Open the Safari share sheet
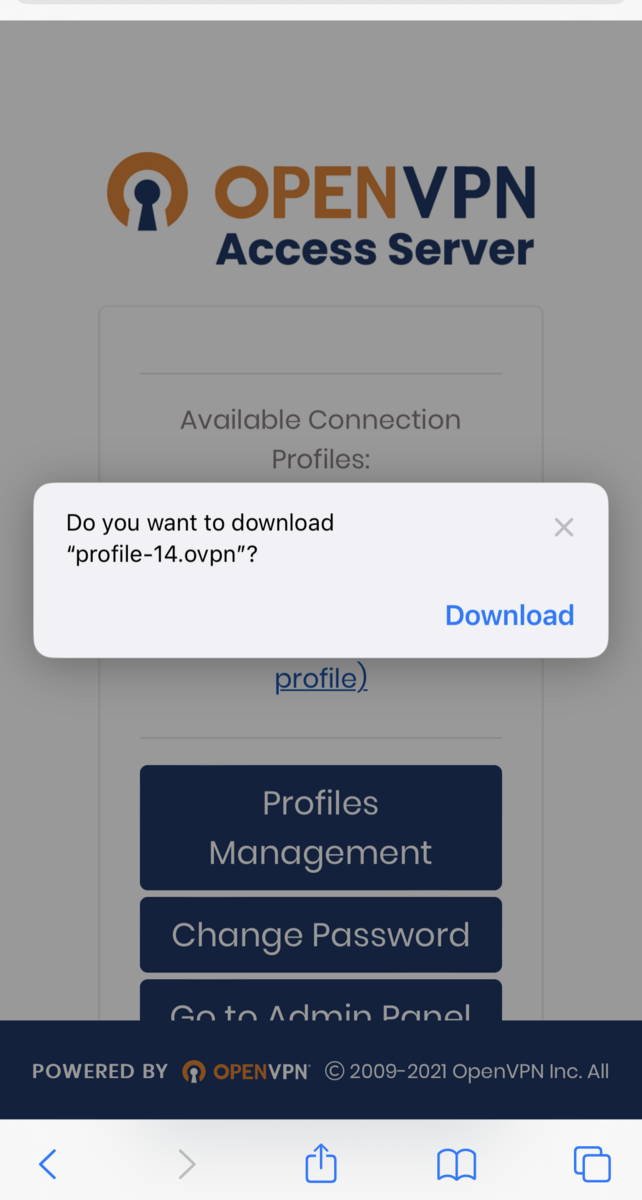Viewport: 642px width, 1200px height. tap(320, 1164)
